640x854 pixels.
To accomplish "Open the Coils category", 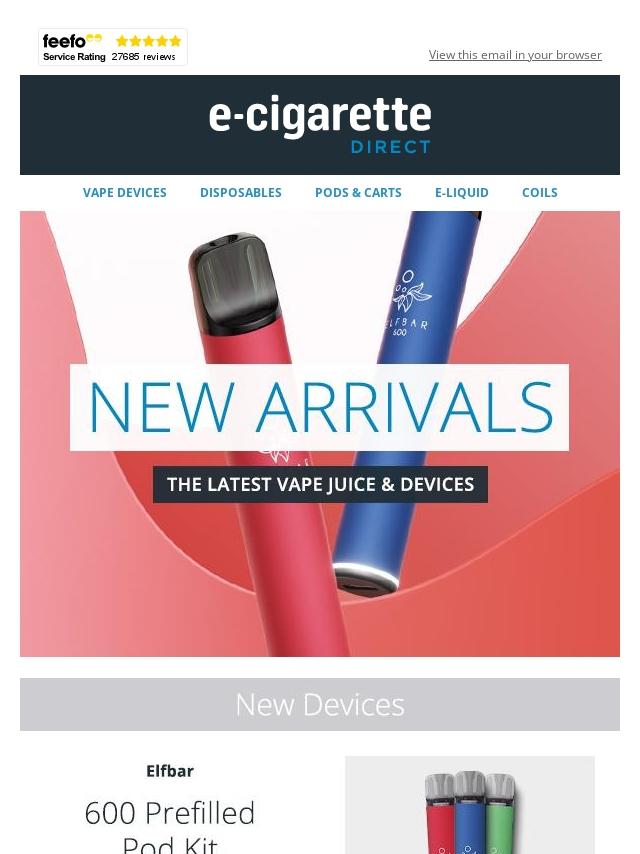I will point(539,193).
